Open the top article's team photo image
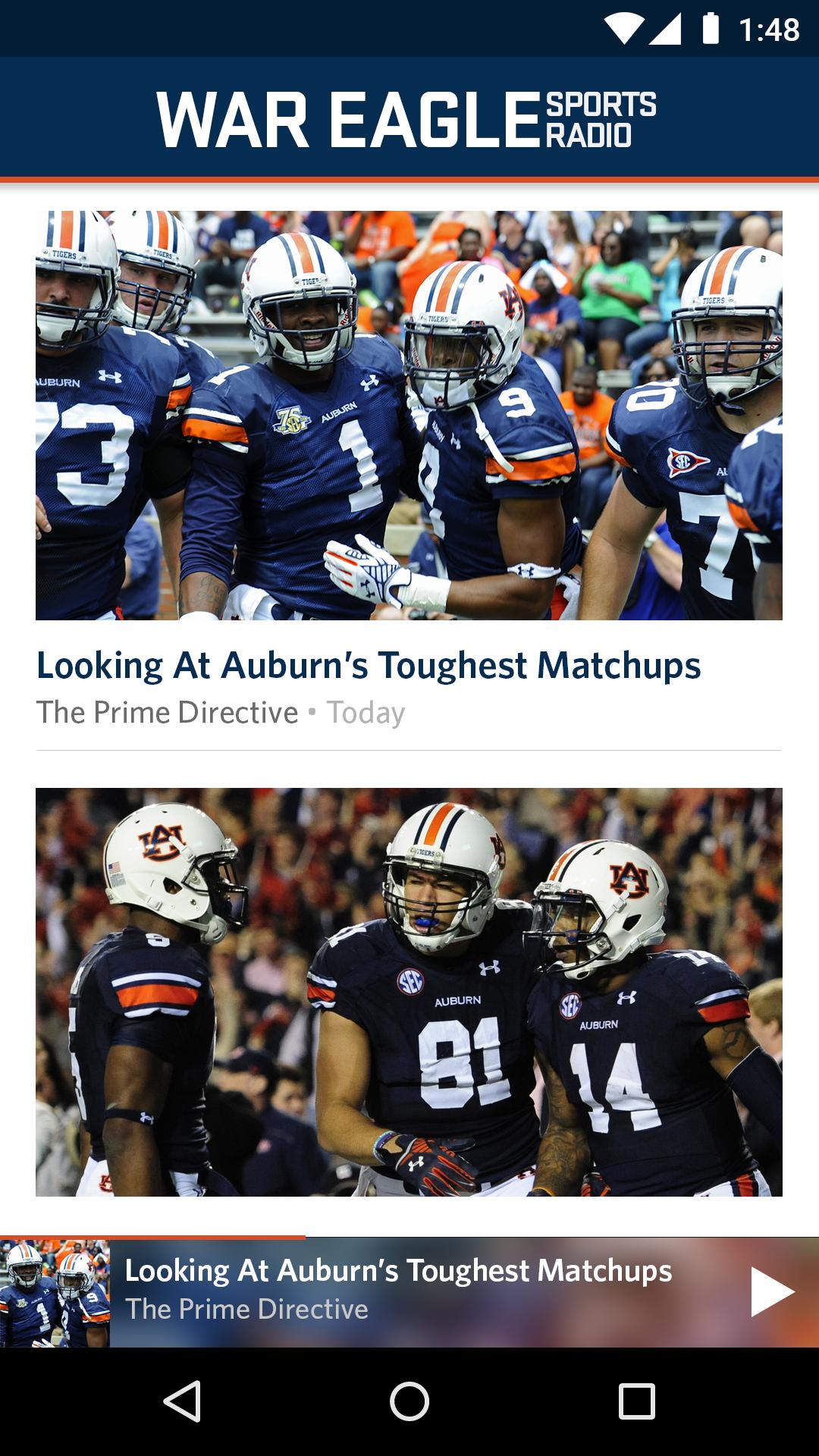 click(x=409, y=413)
